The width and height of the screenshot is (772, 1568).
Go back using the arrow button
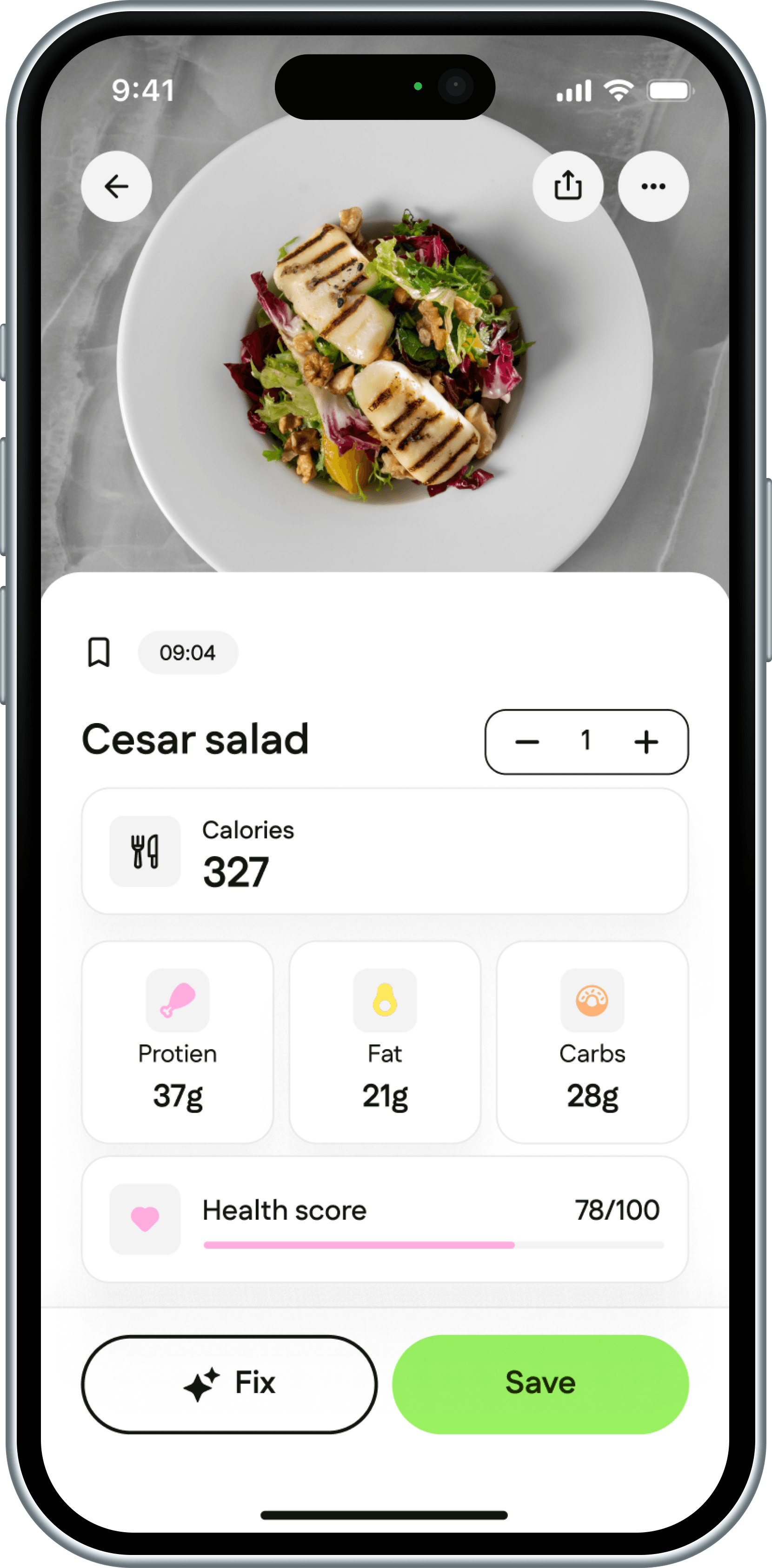[x=116, y=186]
